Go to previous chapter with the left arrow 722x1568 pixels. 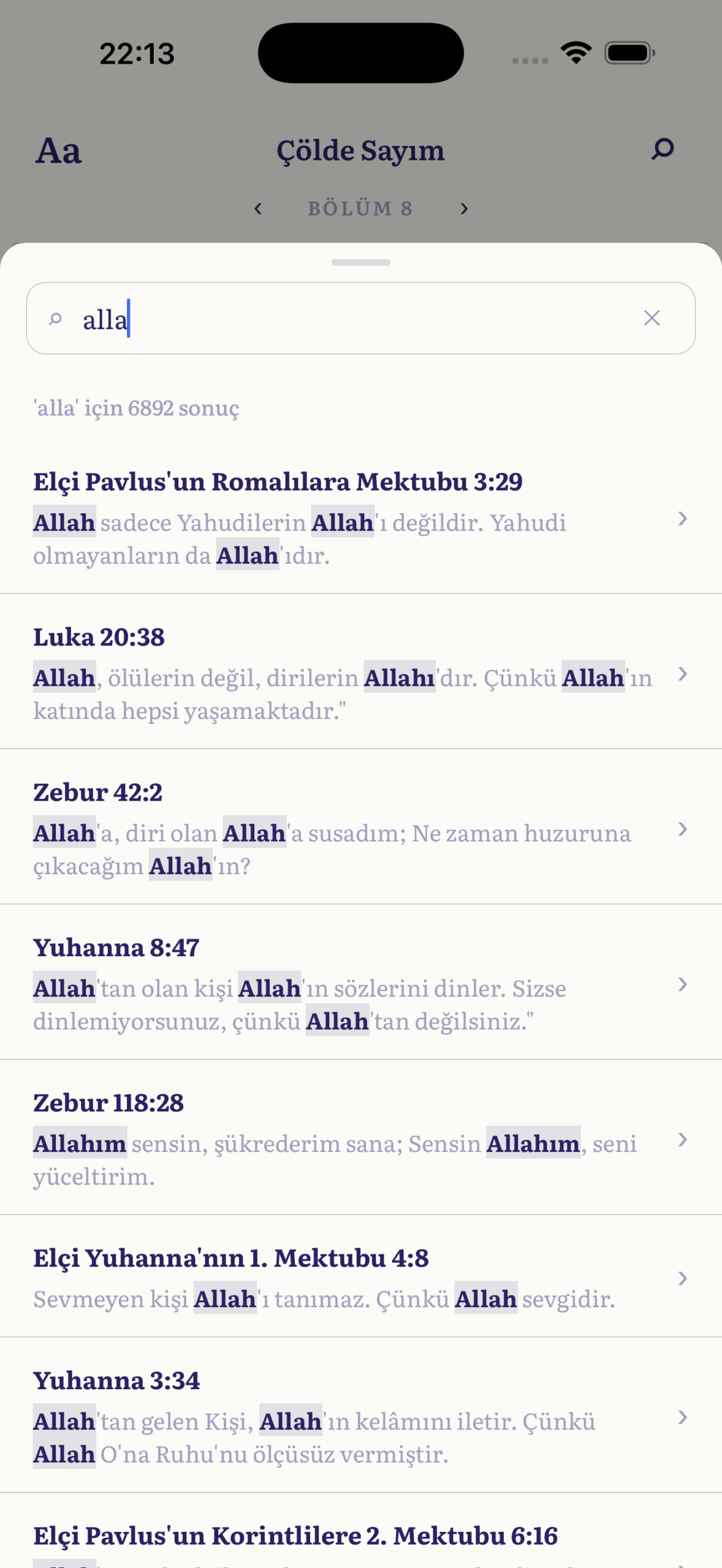[257, 208]
